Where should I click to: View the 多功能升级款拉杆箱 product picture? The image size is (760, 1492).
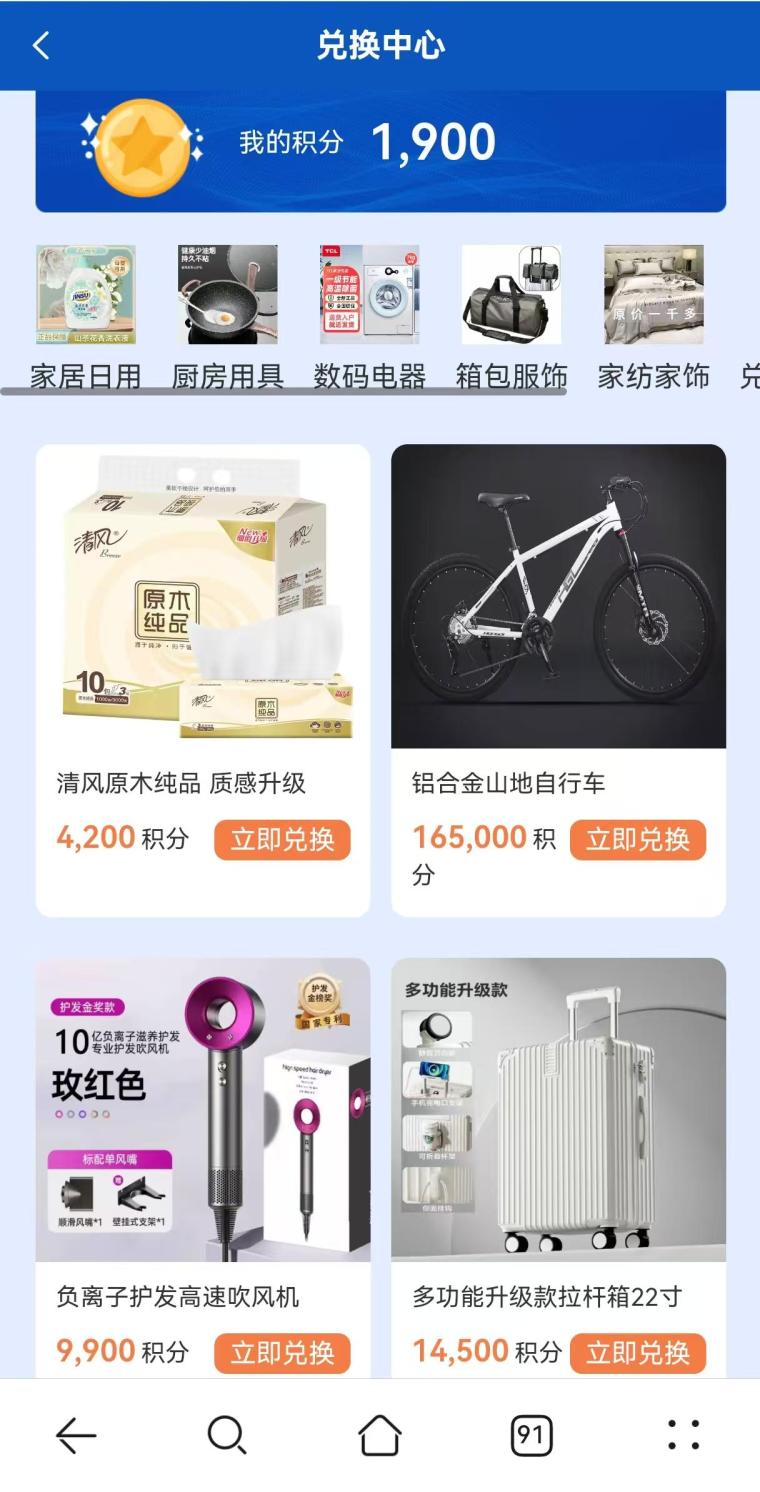point(558,1110)
